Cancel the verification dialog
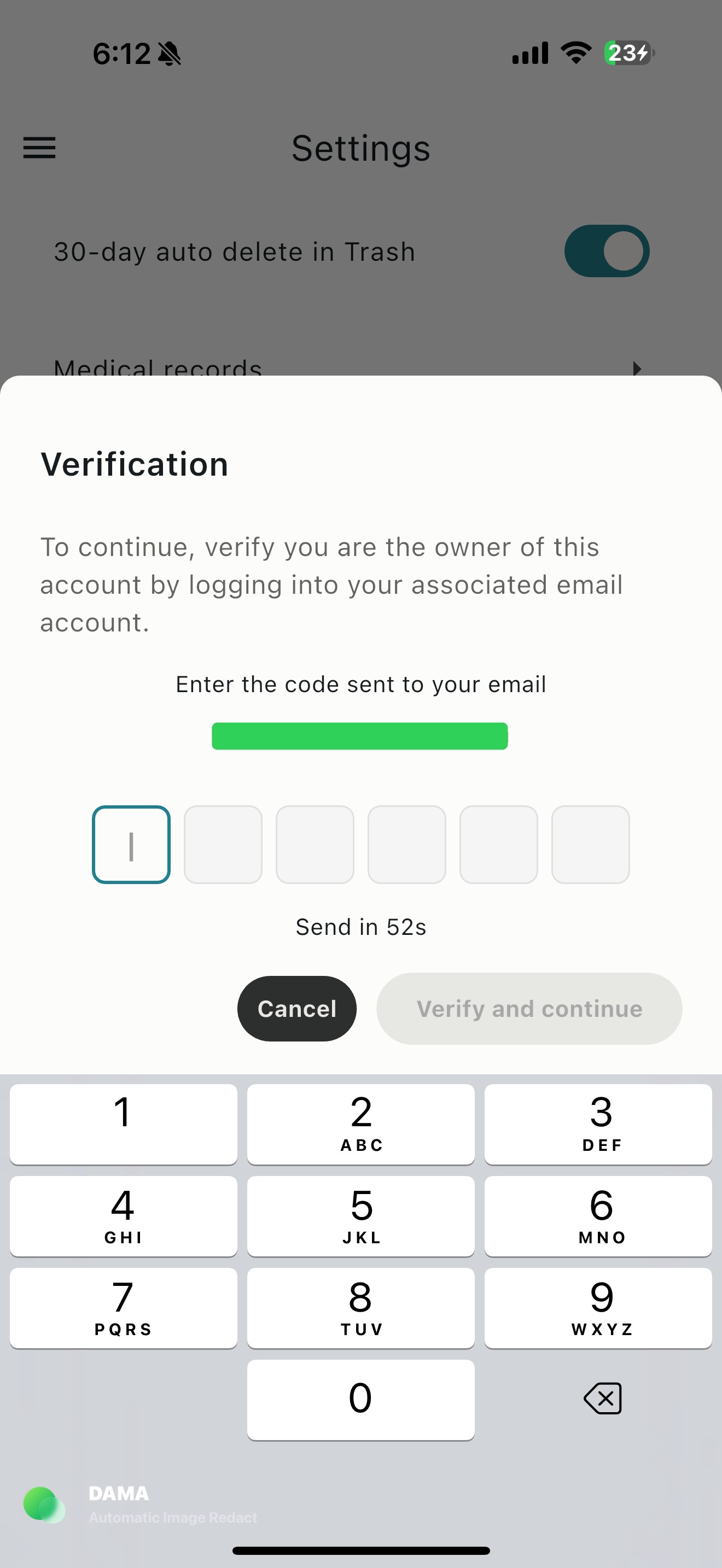This screenshot has width=722, height=1568. pos(296,1009)
